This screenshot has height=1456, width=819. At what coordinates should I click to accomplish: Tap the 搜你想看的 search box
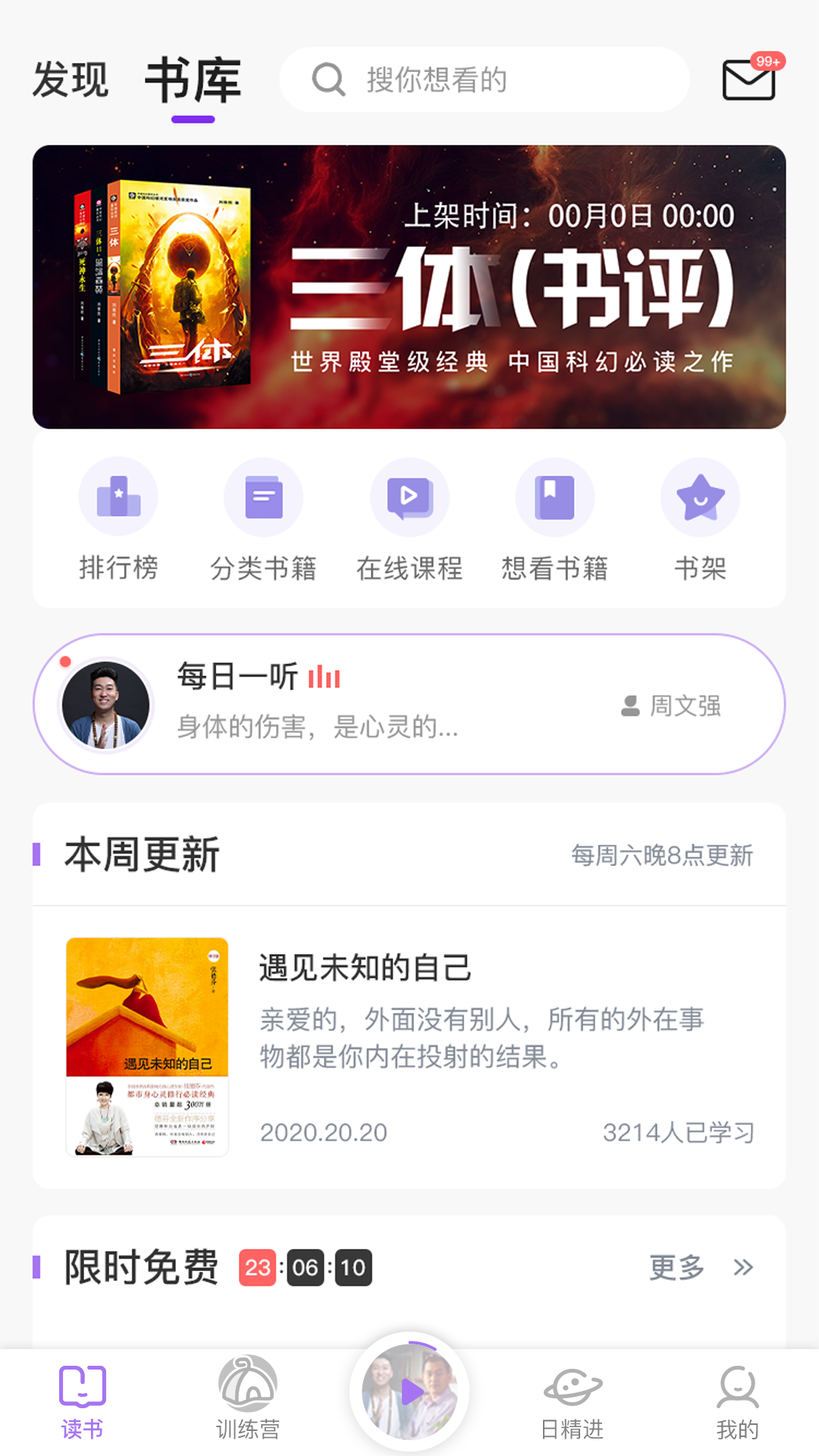point(484,80)
